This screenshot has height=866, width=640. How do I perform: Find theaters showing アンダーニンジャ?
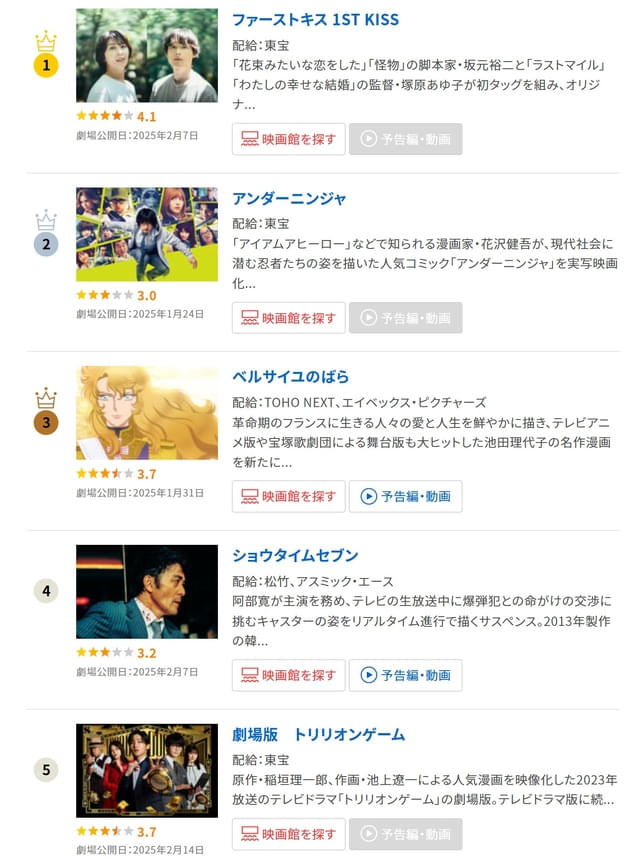click(x=288, y=318)
